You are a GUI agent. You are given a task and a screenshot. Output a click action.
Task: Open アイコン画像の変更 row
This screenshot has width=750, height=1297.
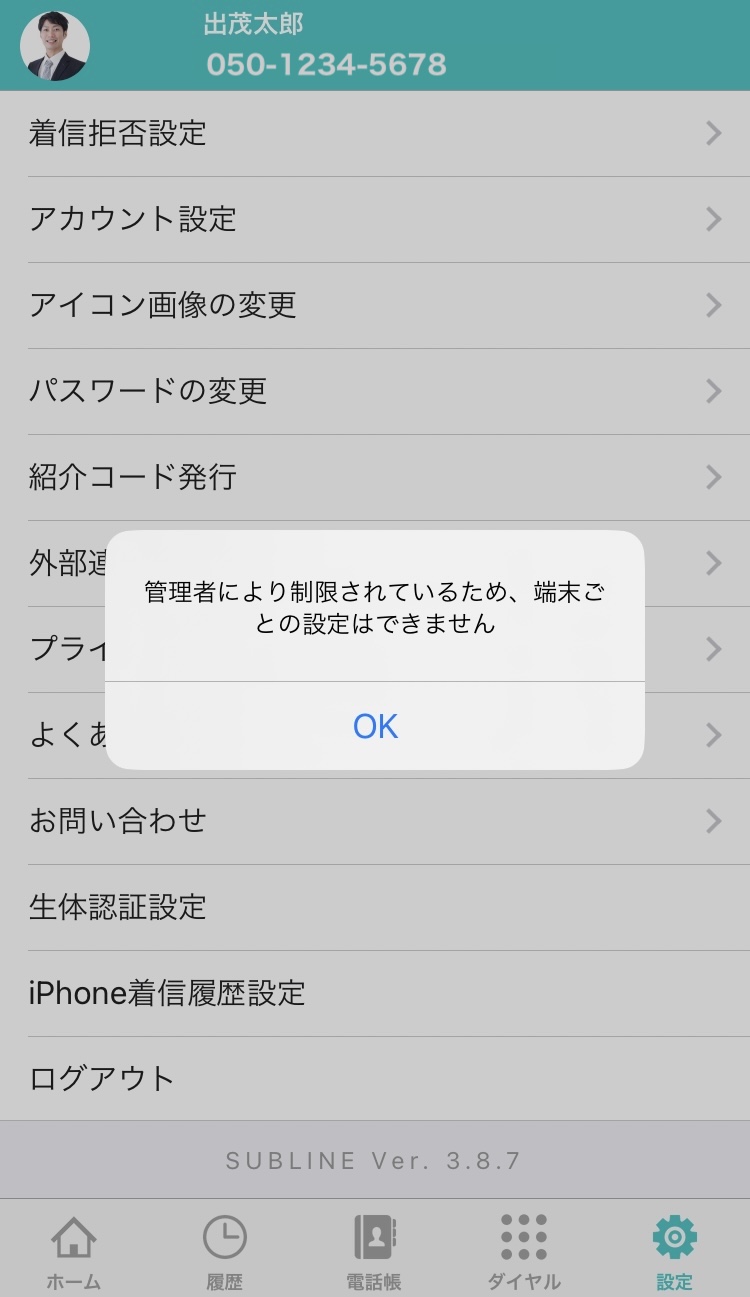[375, 305]
